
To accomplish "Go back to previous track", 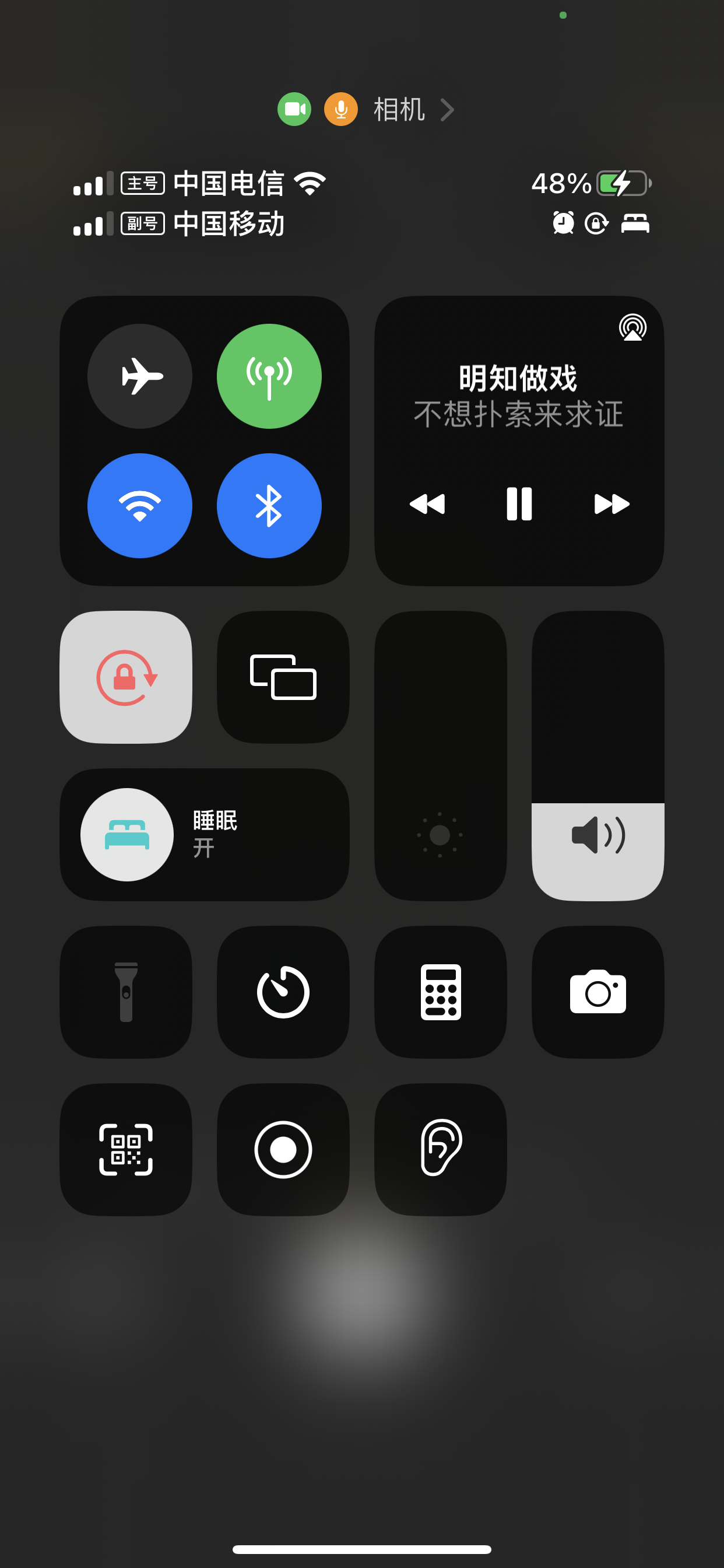I will coord(427,504).
